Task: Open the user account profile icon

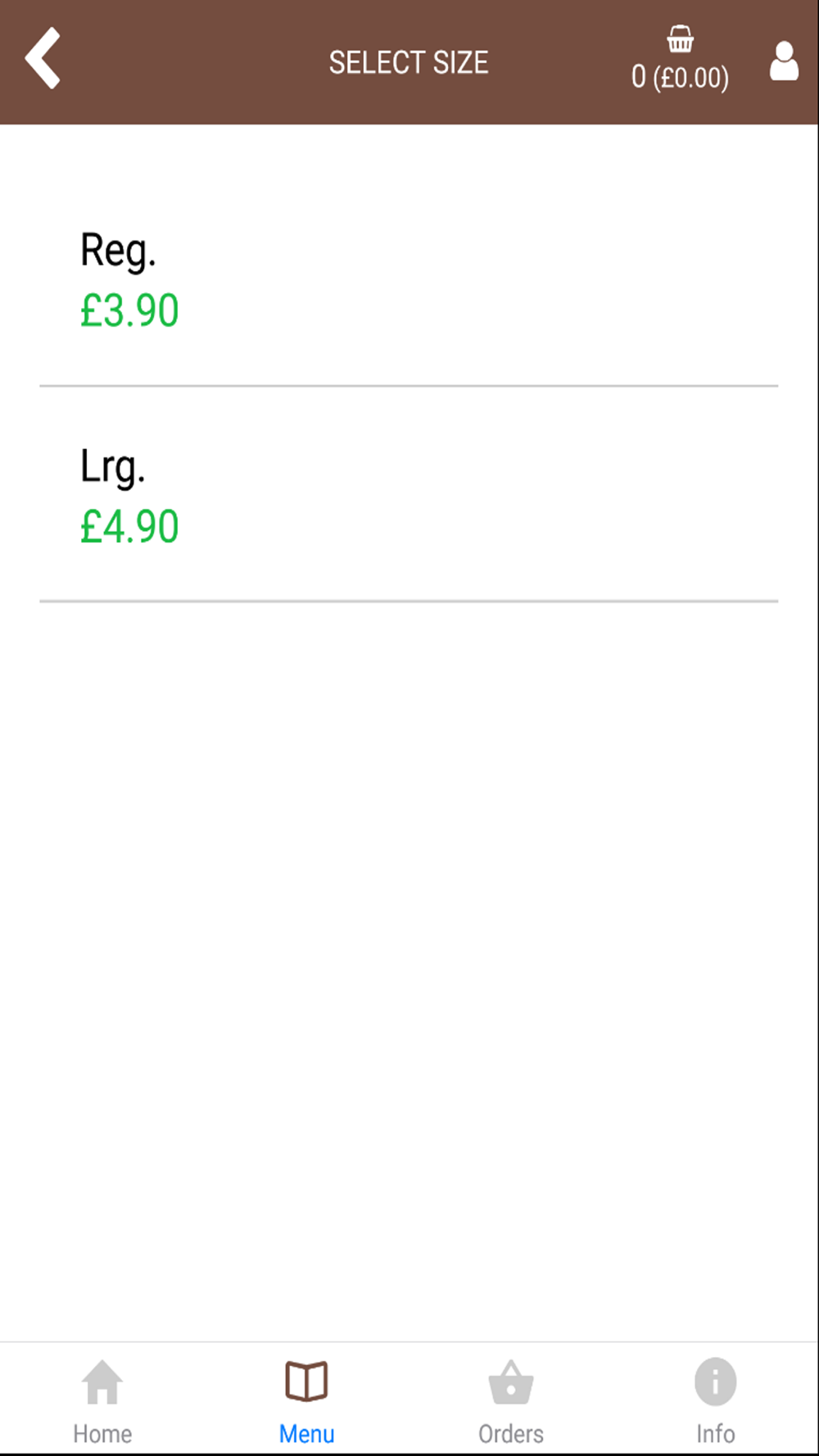Action: (x=784, y=61)
